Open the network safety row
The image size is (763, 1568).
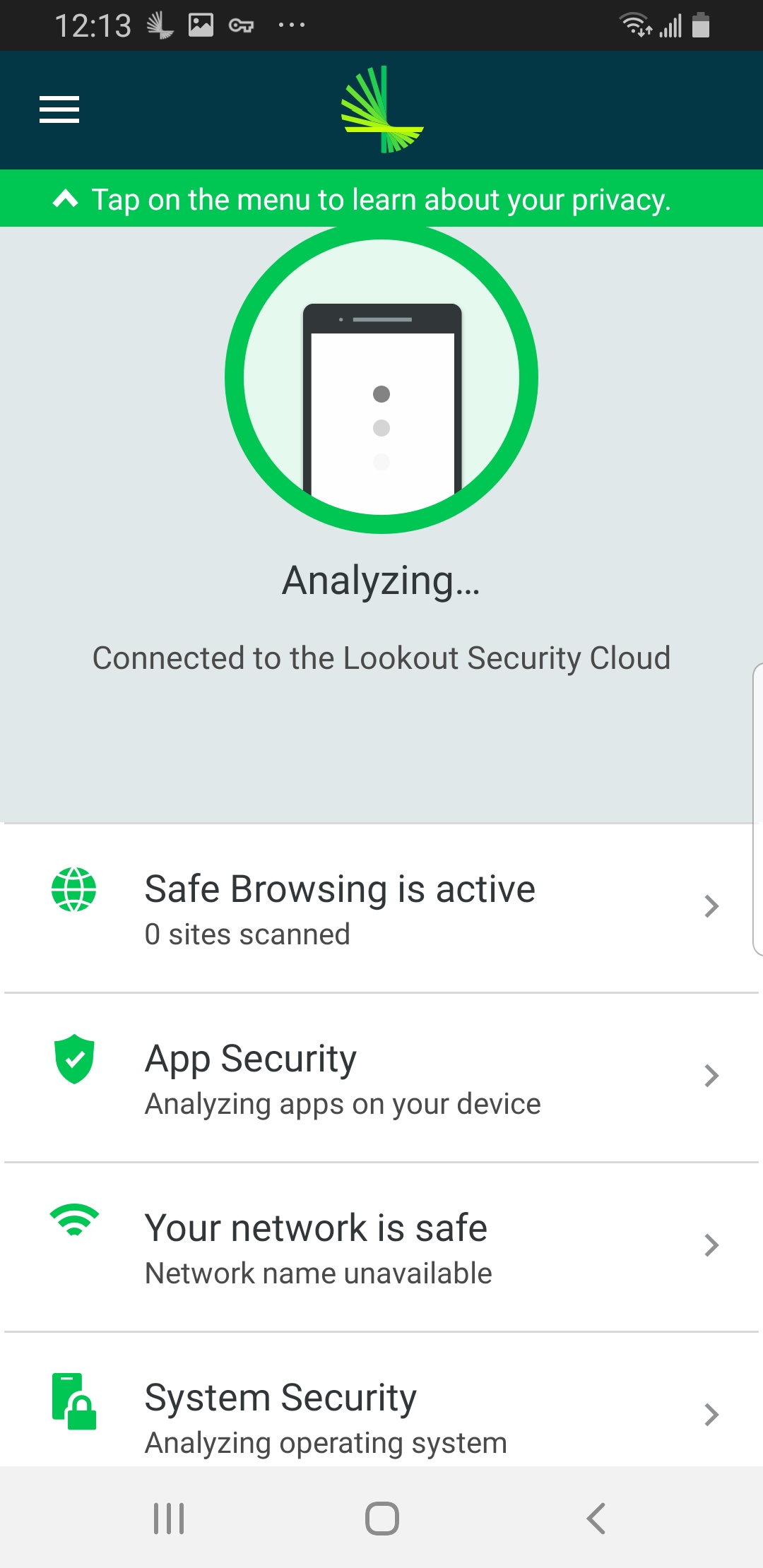[381, 1247]
